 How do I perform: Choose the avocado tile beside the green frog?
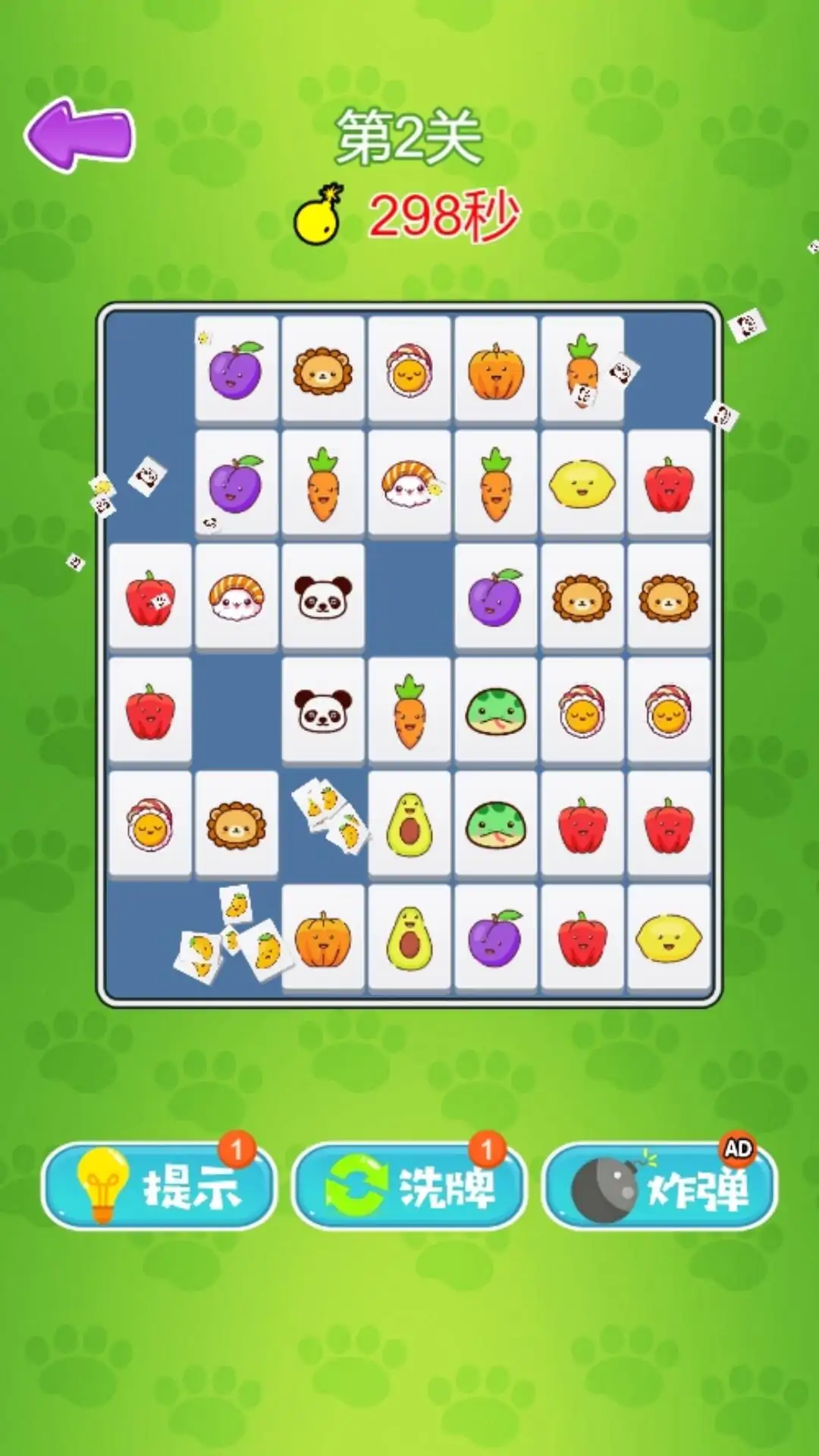tap(409, 824)
